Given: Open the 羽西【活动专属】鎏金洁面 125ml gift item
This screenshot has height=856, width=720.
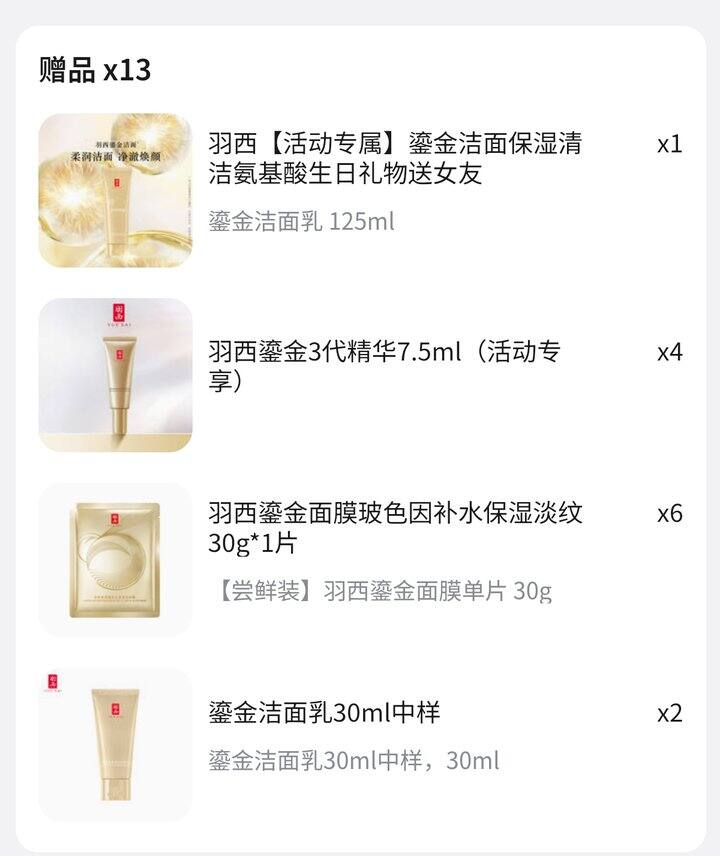Looking at the screenshot, I should tap(395, 159).
